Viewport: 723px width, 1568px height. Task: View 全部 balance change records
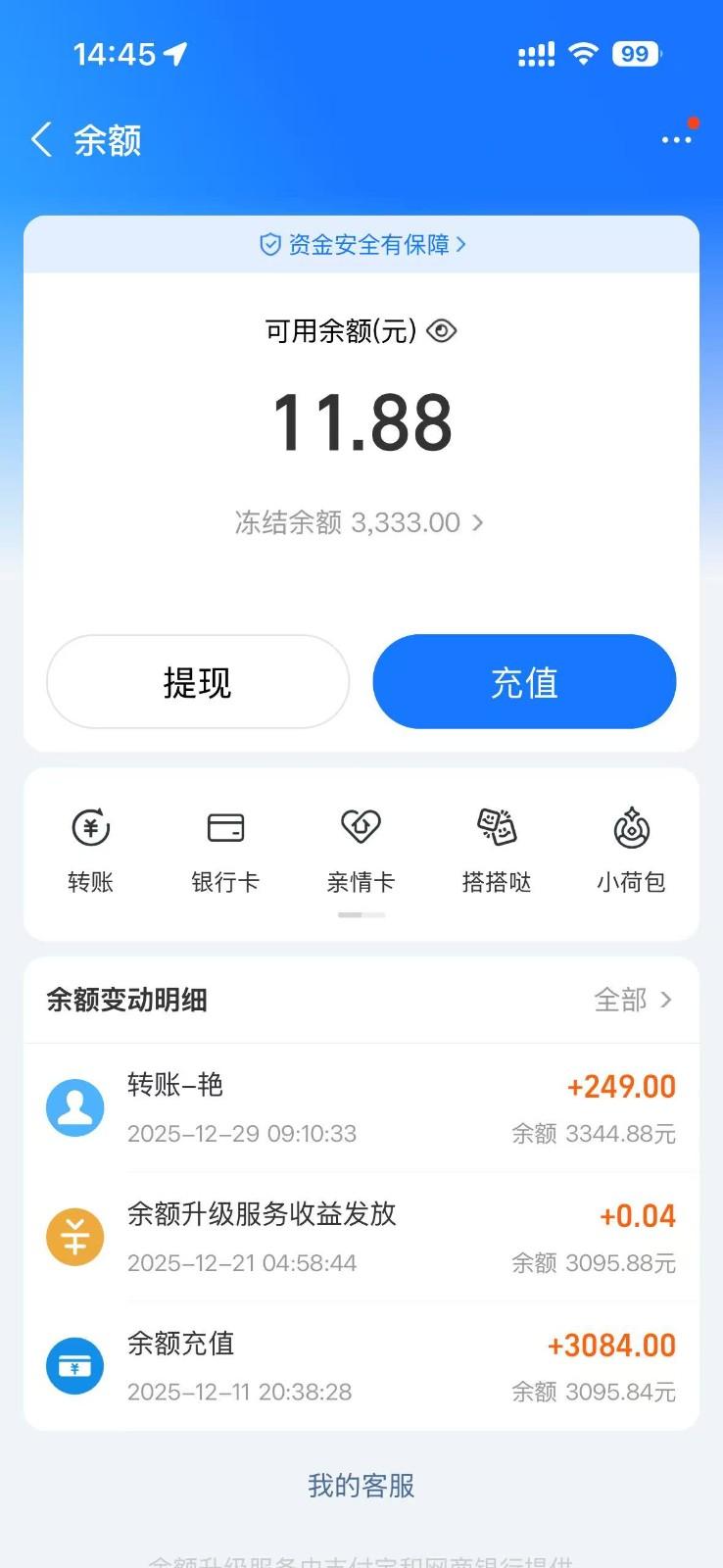(x=633, y=1000)
